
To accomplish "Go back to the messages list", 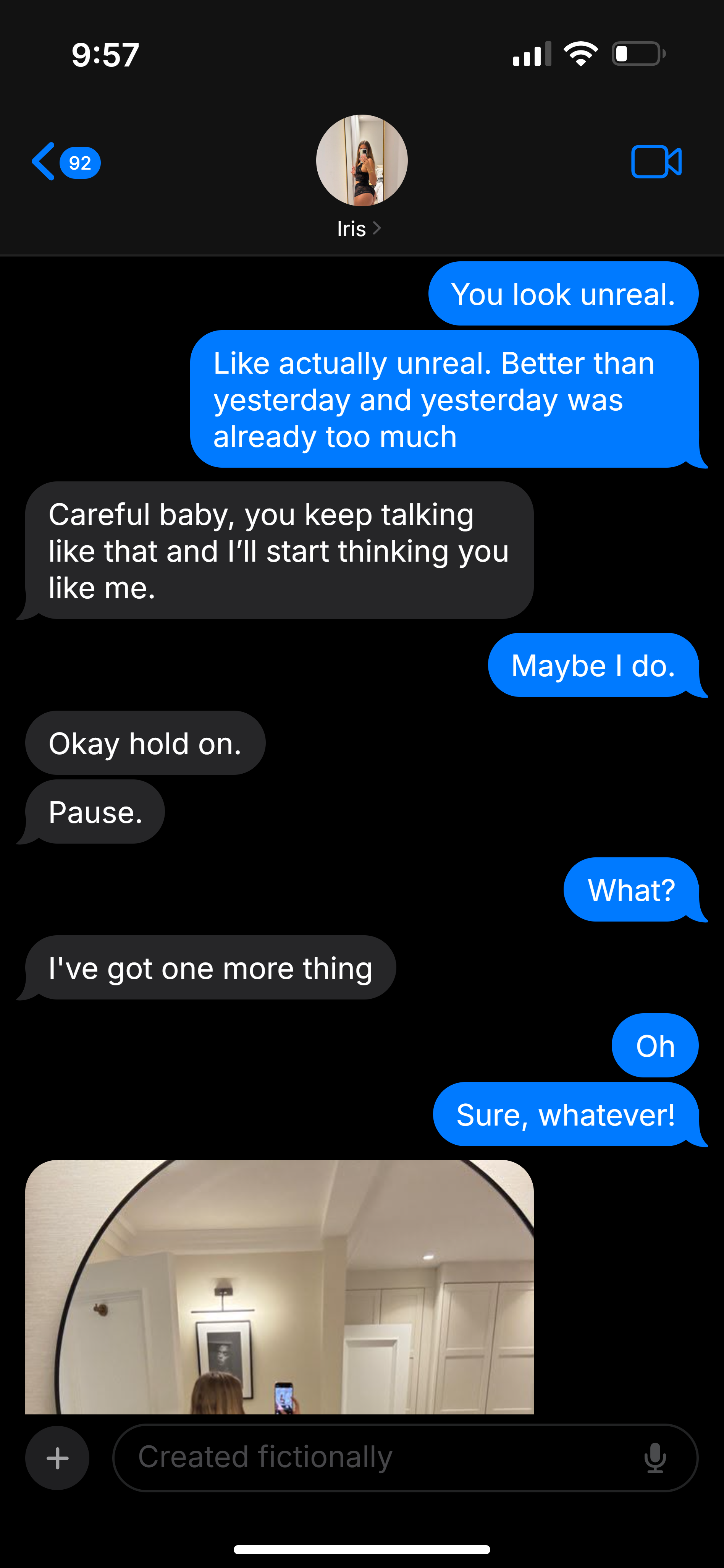I will (65, 162).
